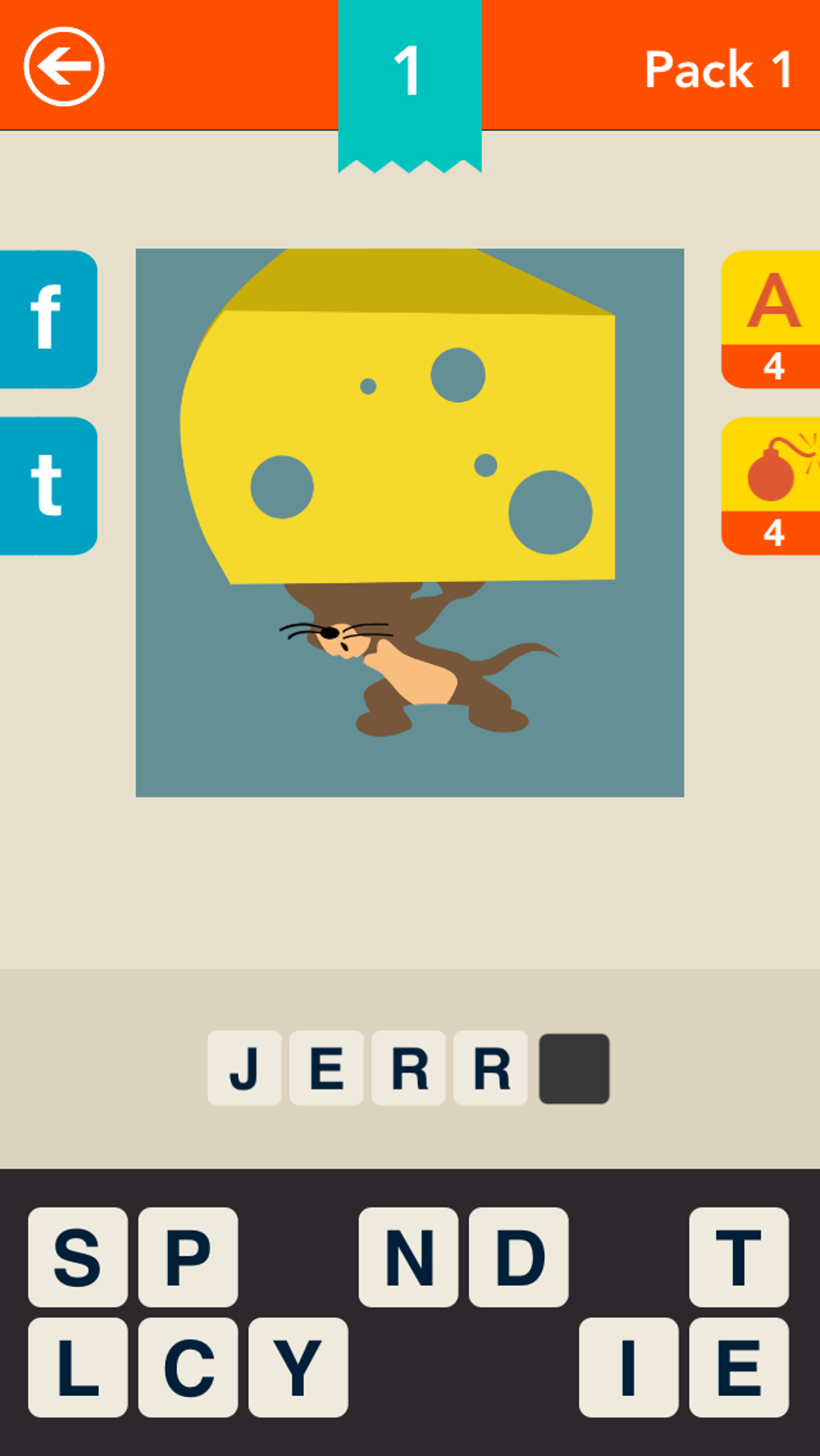Tap the letter N tile
The image size is (820, 1456).
[x=408, y=1257]
